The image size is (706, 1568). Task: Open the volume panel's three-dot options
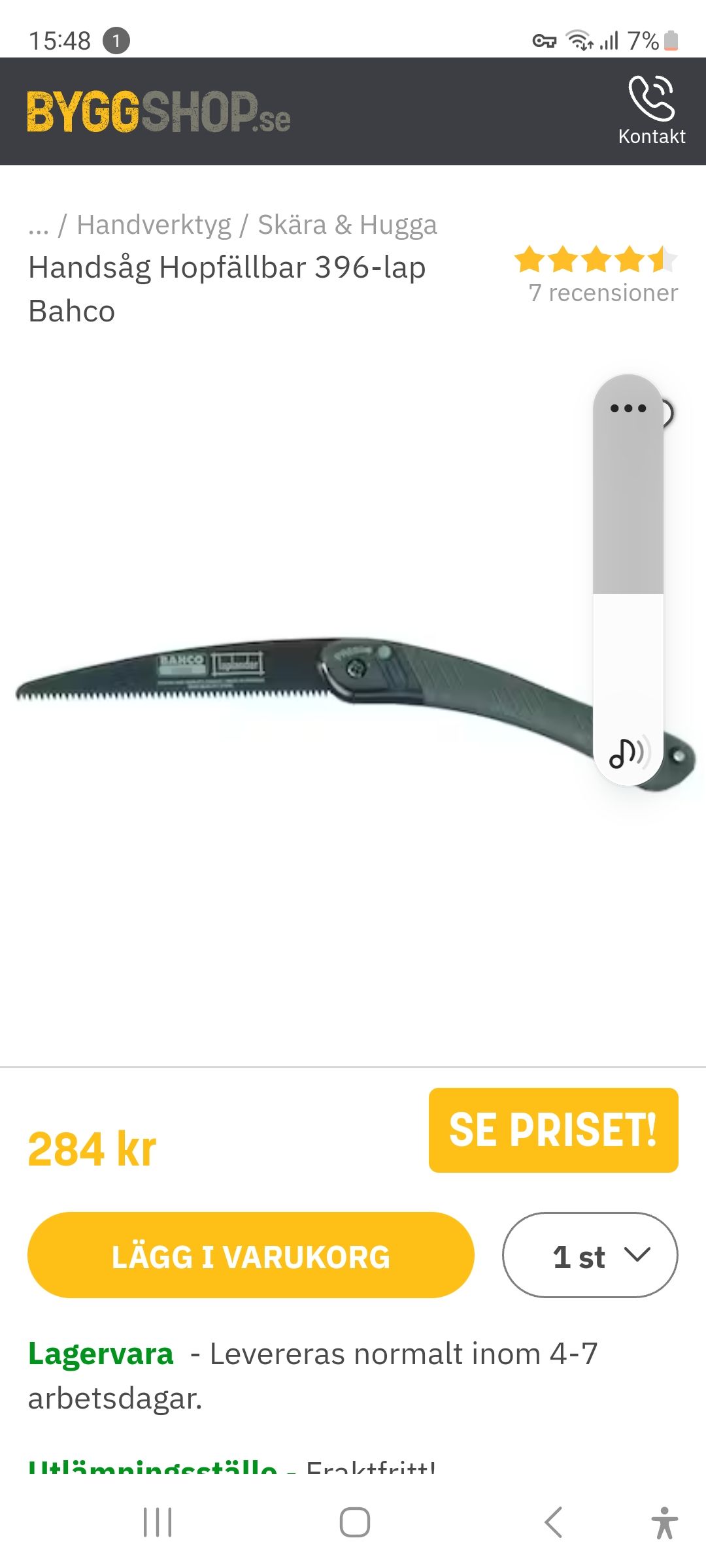click(x=628, y=408)
